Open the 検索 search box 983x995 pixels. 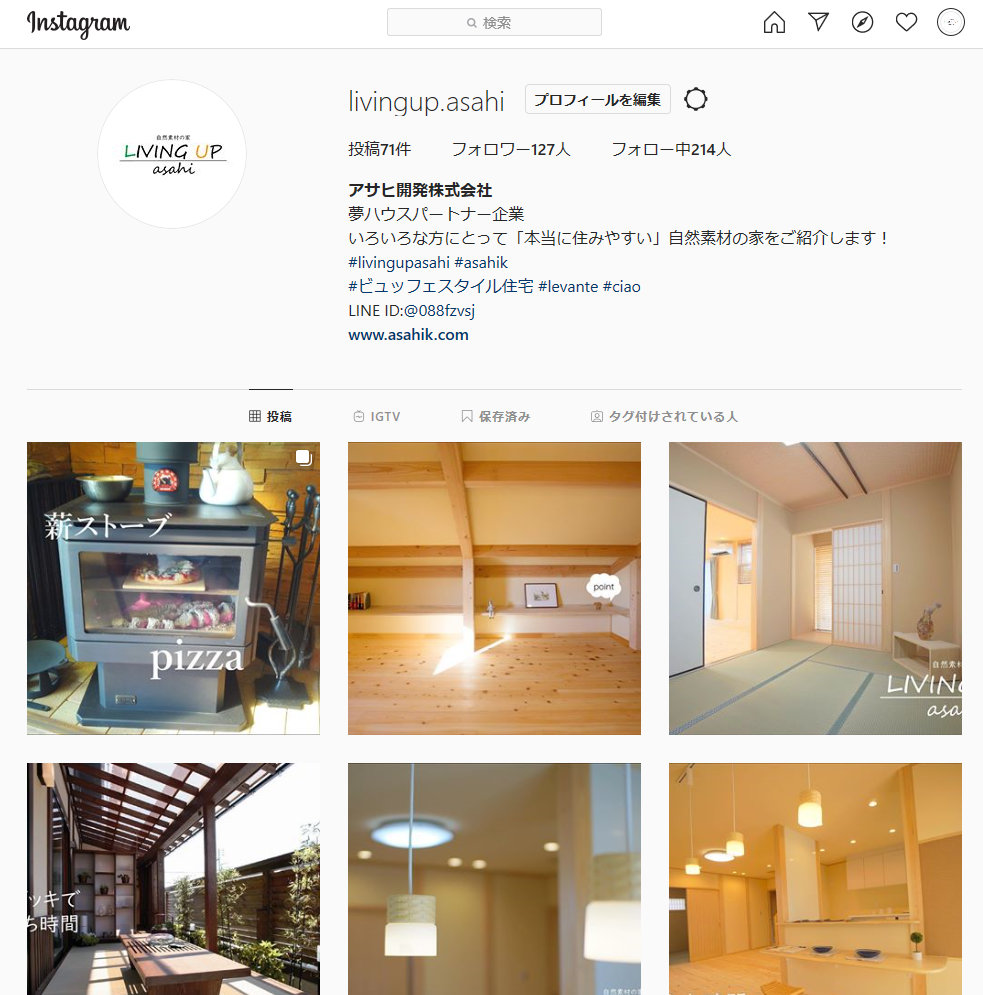494,22
